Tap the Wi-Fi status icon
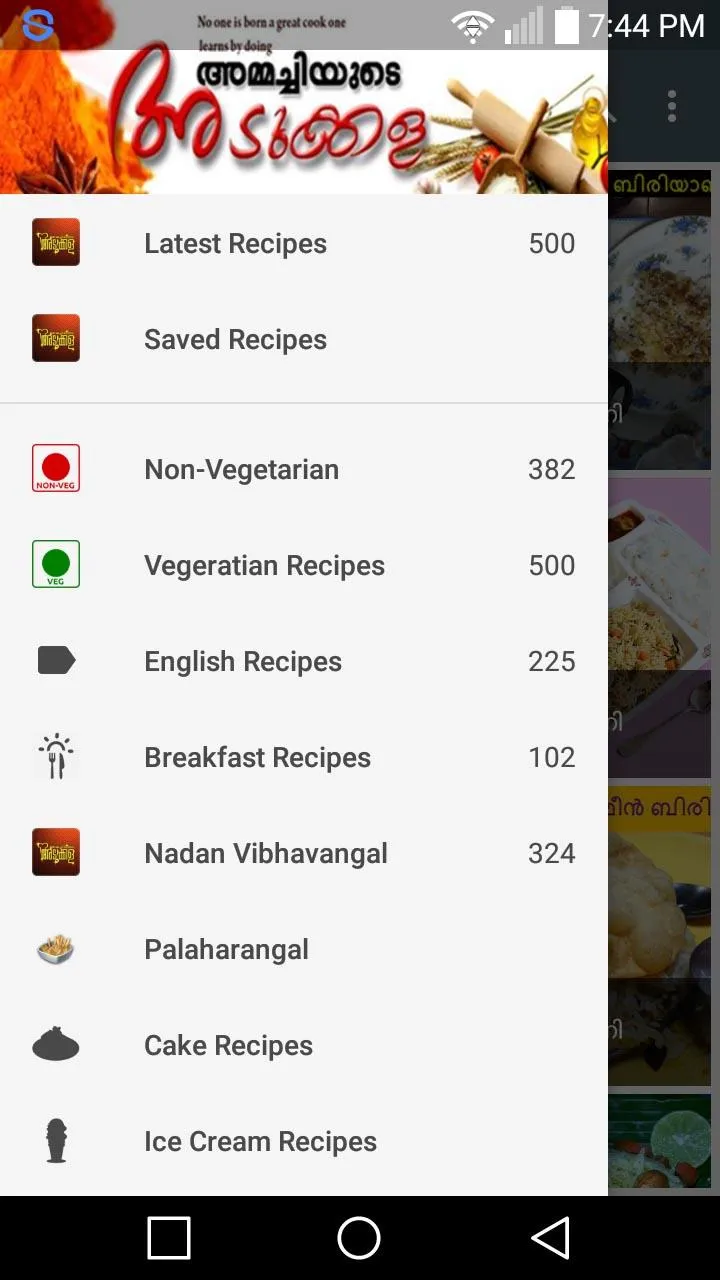Screen dimensions: 720x1280 (x=474, y=25)
